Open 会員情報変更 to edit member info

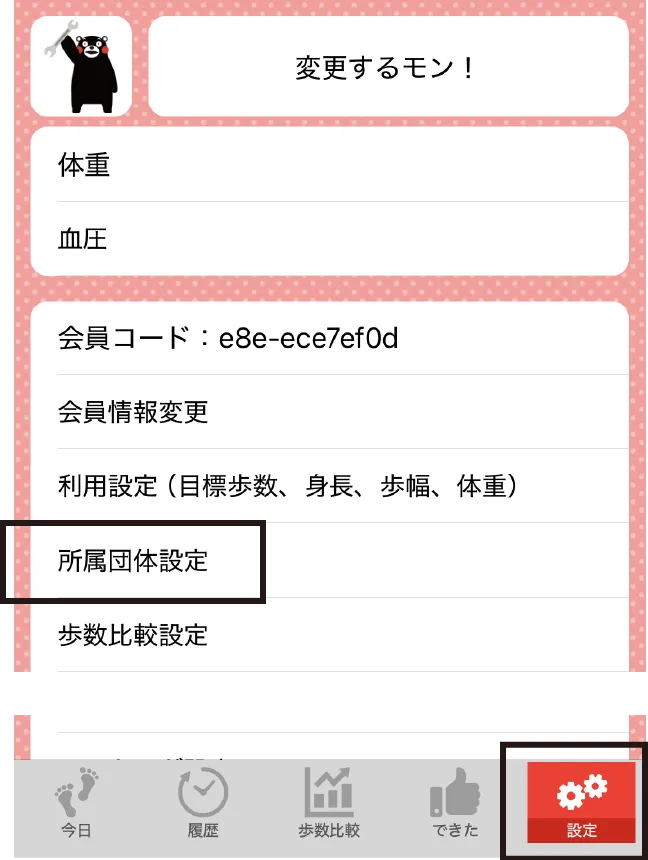click(x=330, y=412)
